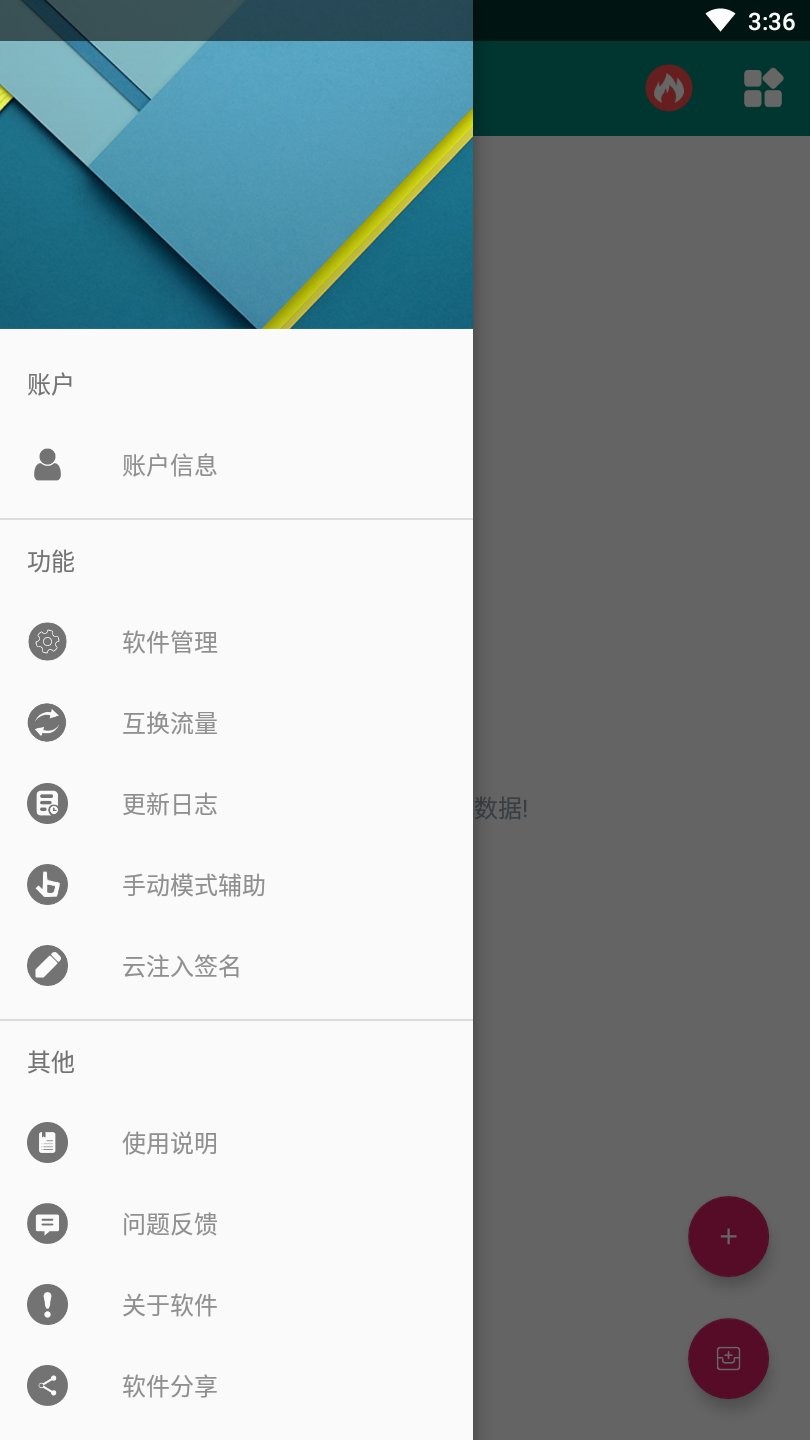810x1440 pixels.
Task: Open 使用说明 via the document icon
Action: (47, 1142)
